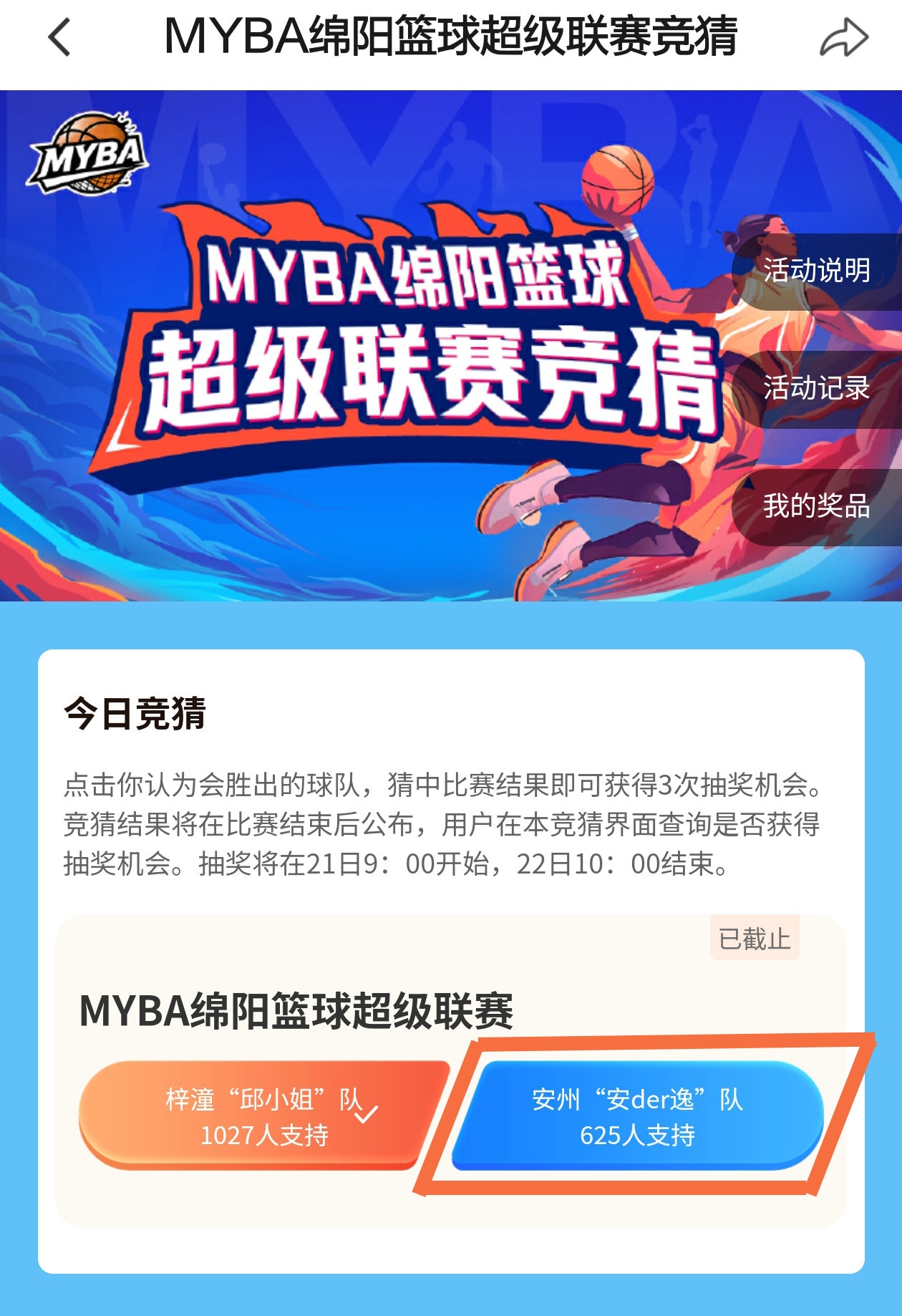Choose the 安州“安der逸”队 team button
This screenshot has width=902, height=1316.
click(637, 1116)
